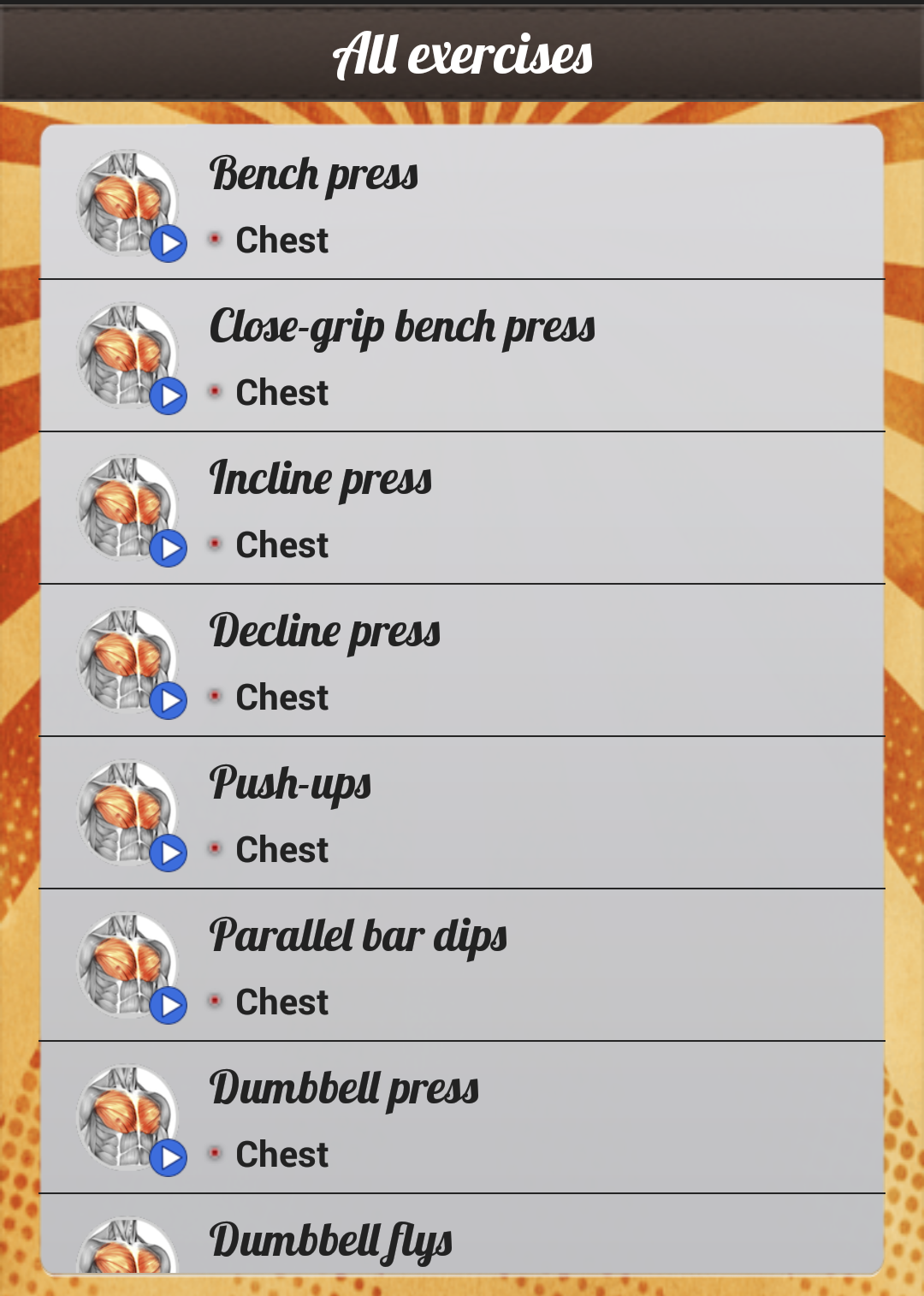Play the Dumbbell press demo video

pyautogui.click(x=169, y=1158)
